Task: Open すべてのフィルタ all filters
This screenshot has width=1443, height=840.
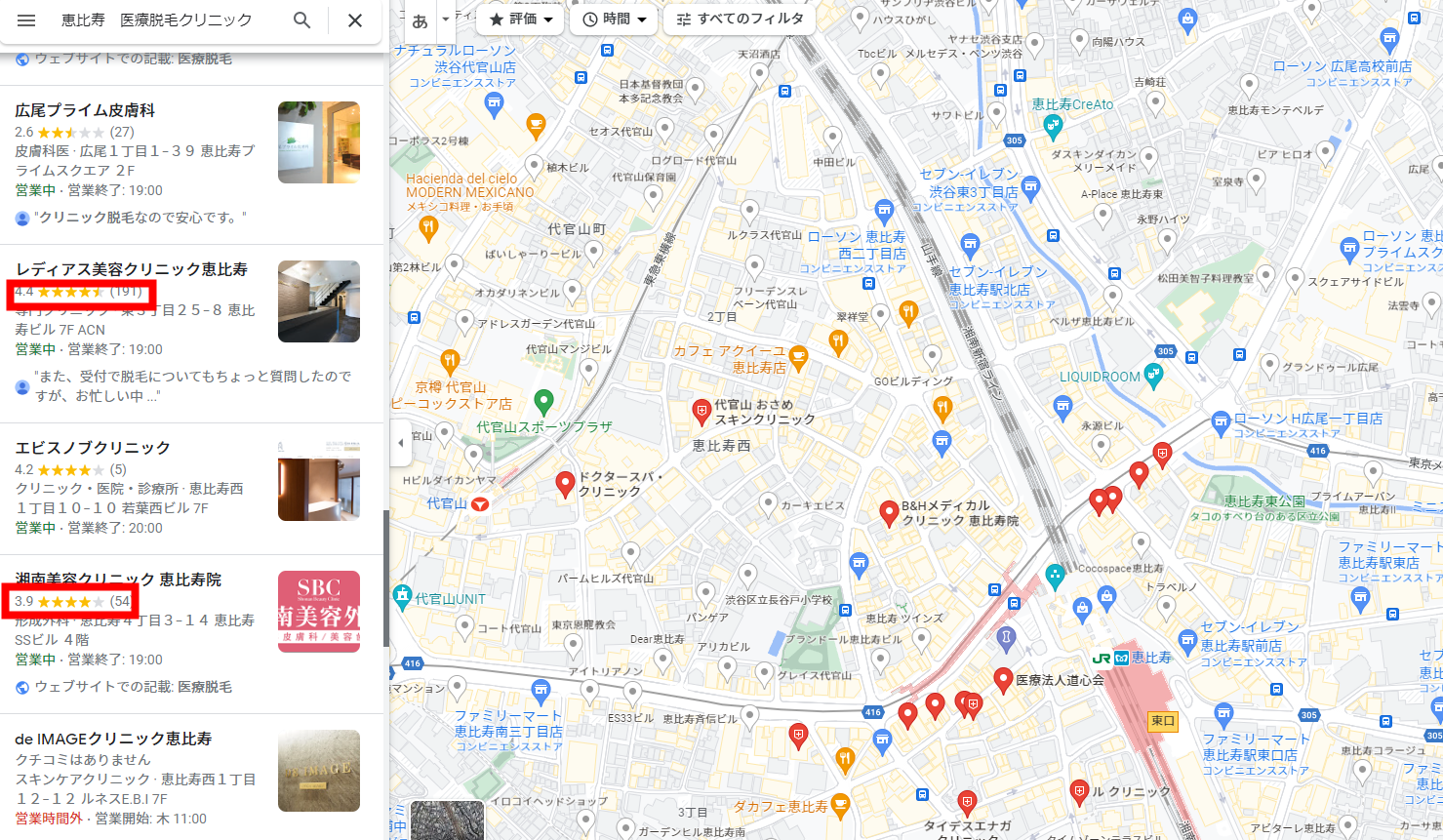Action: 740,20
